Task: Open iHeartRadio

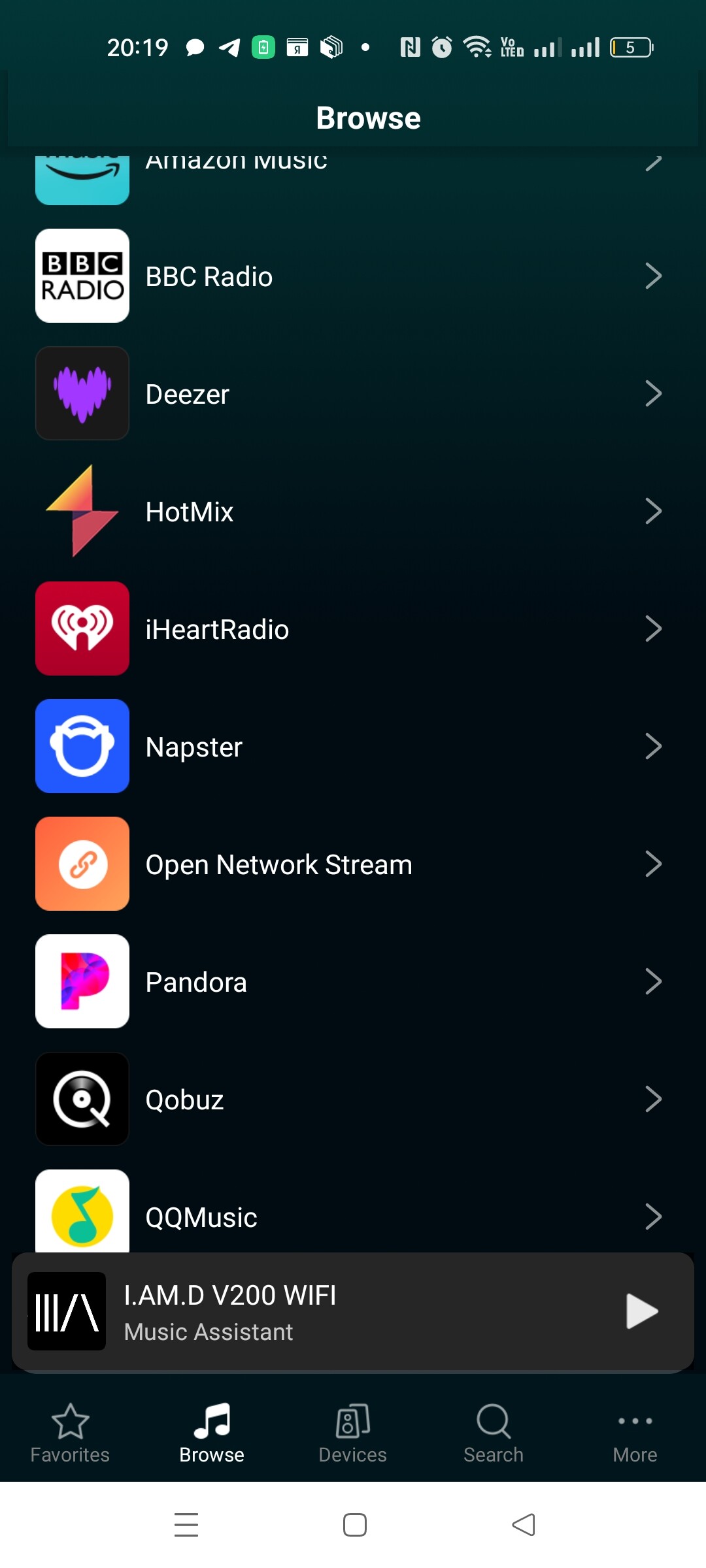Action: coord(353,629)
